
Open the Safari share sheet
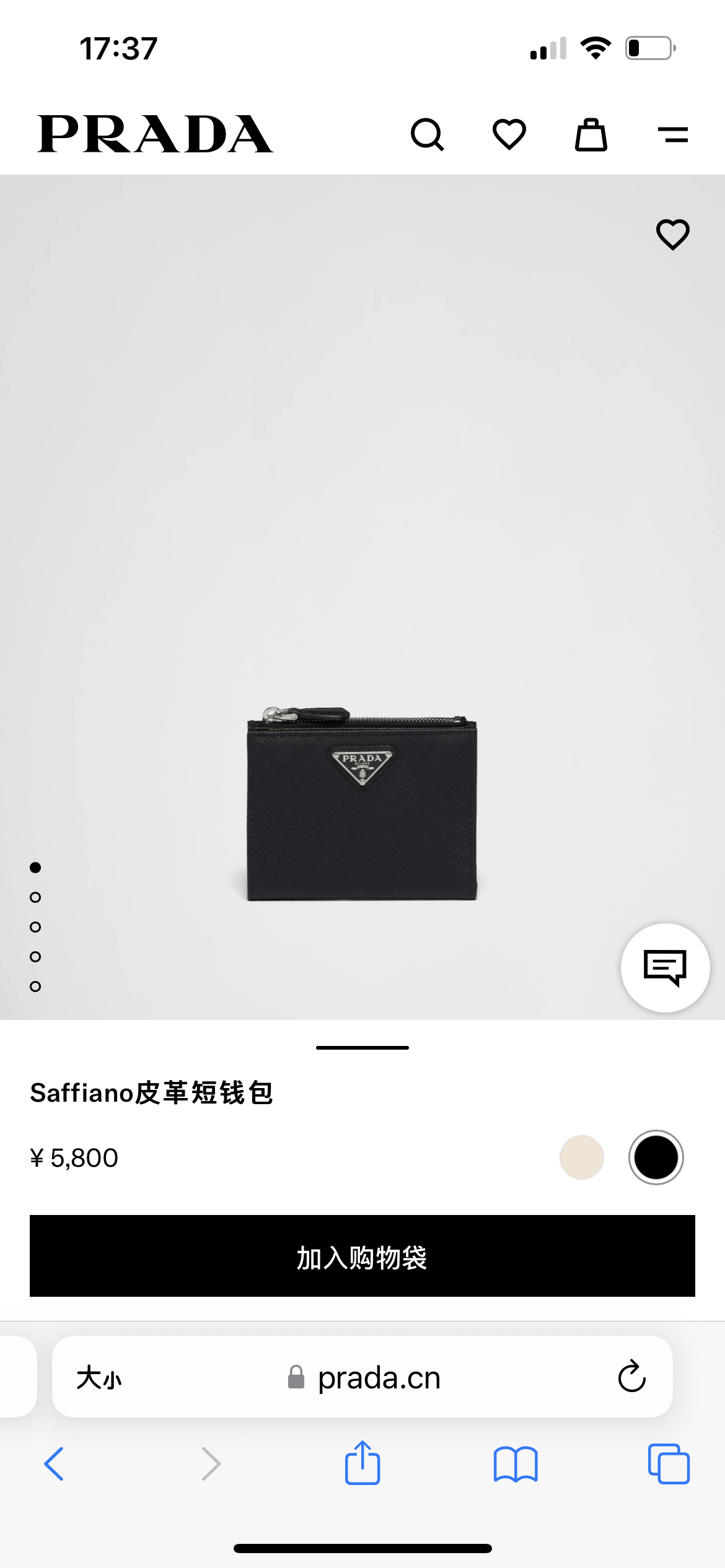[362, 1464]
